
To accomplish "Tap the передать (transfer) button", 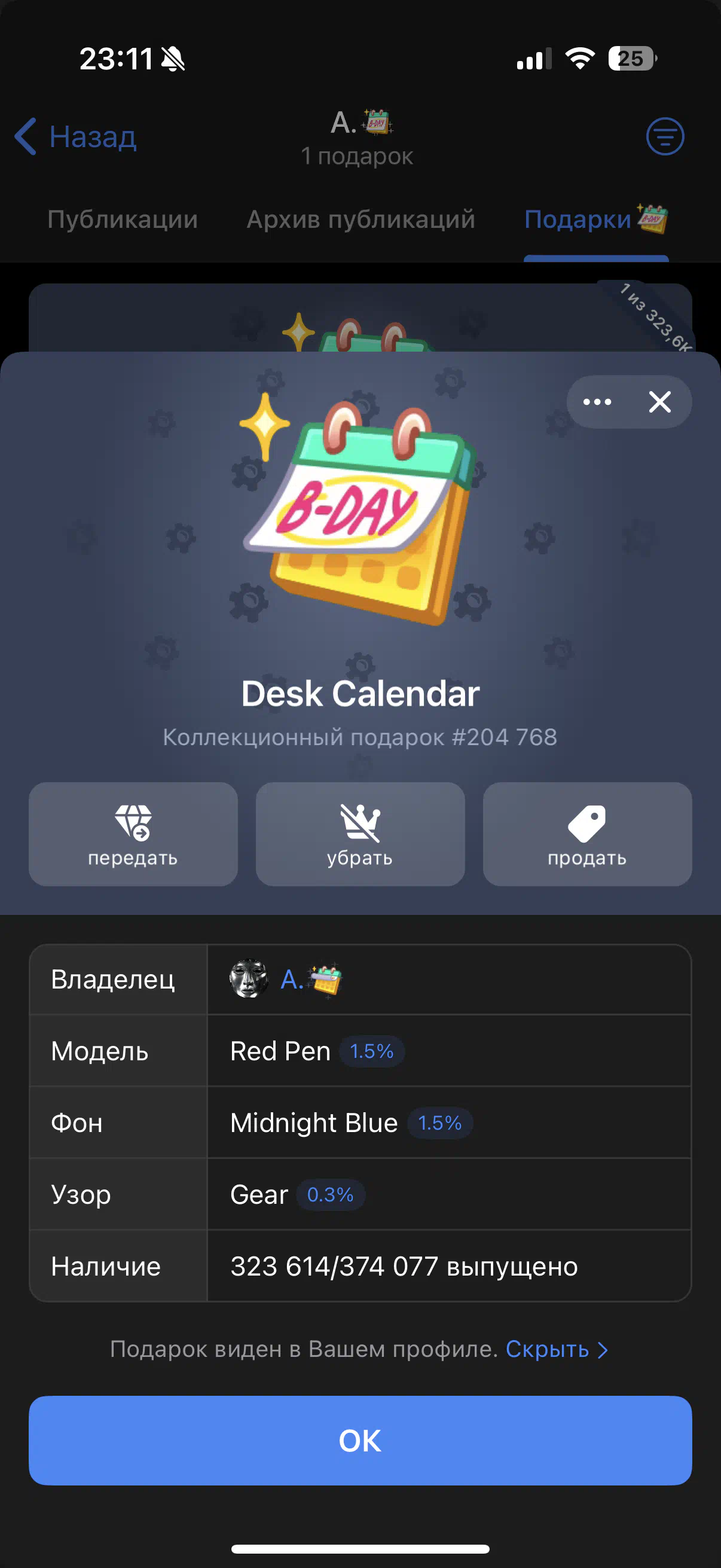I will click(133, 834).
